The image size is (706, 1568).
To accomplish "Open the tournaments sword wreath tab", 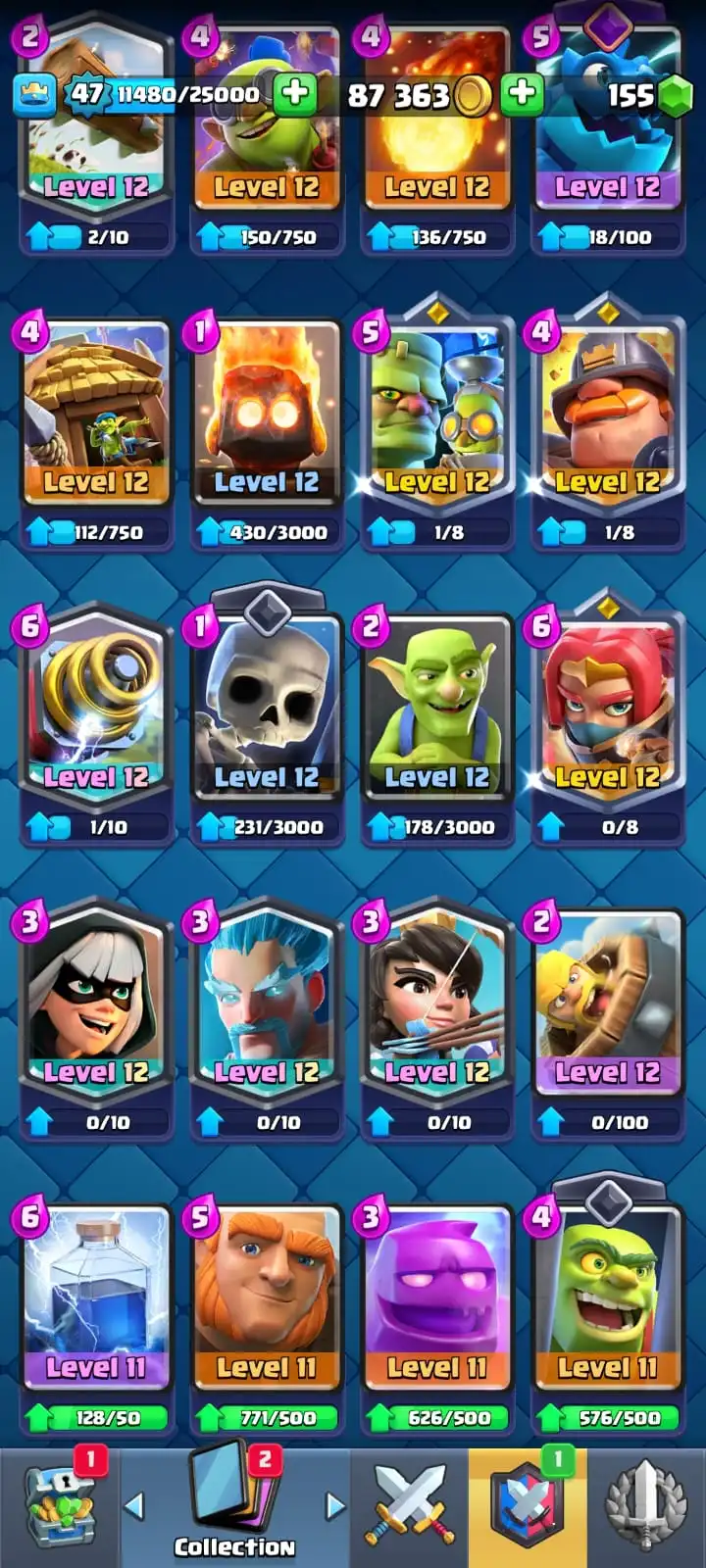I will pos(645,1507).
